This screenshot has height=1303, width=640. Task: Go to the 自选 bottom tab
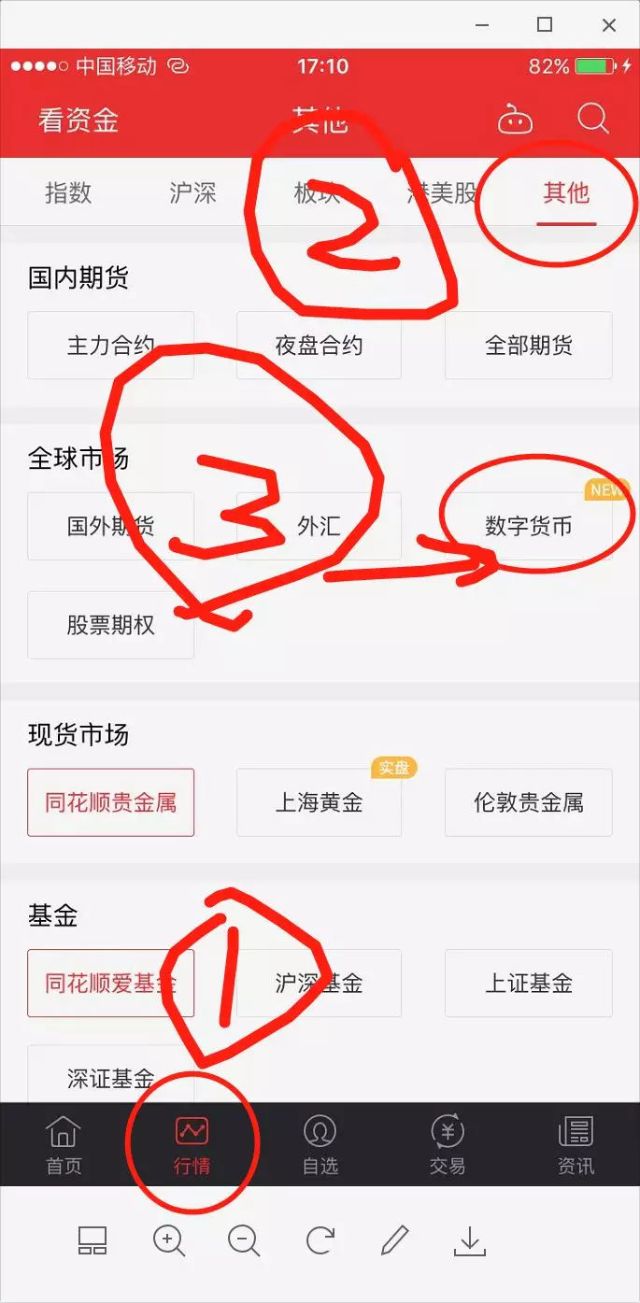pos(320,1145)
